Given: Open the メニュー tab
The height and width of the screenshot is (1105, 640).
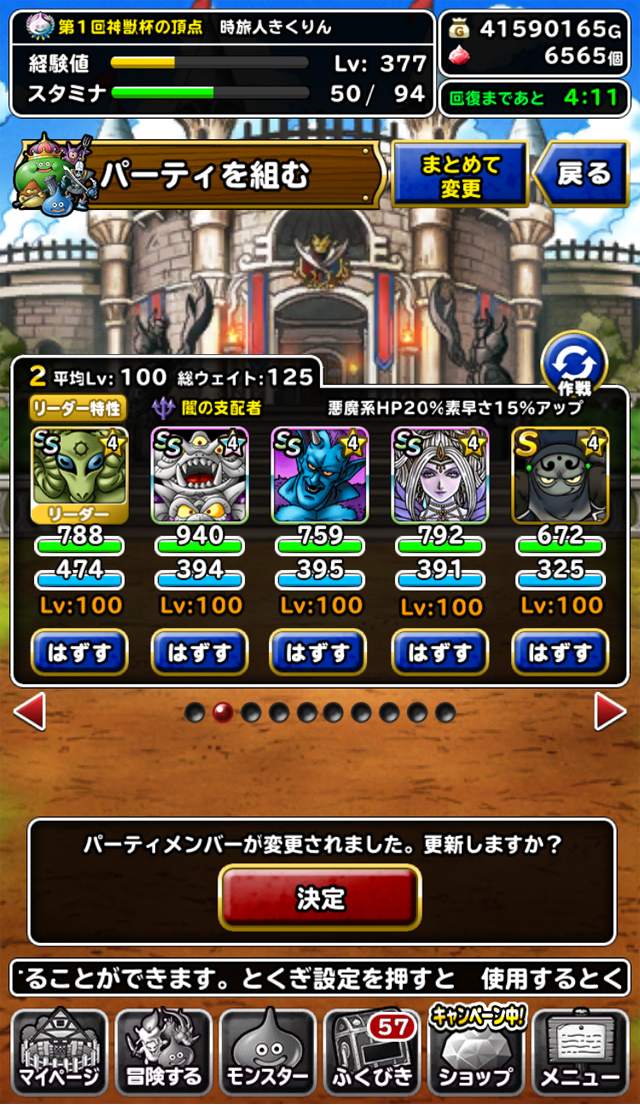Looking at the screenshot, I should point(580,1051).
